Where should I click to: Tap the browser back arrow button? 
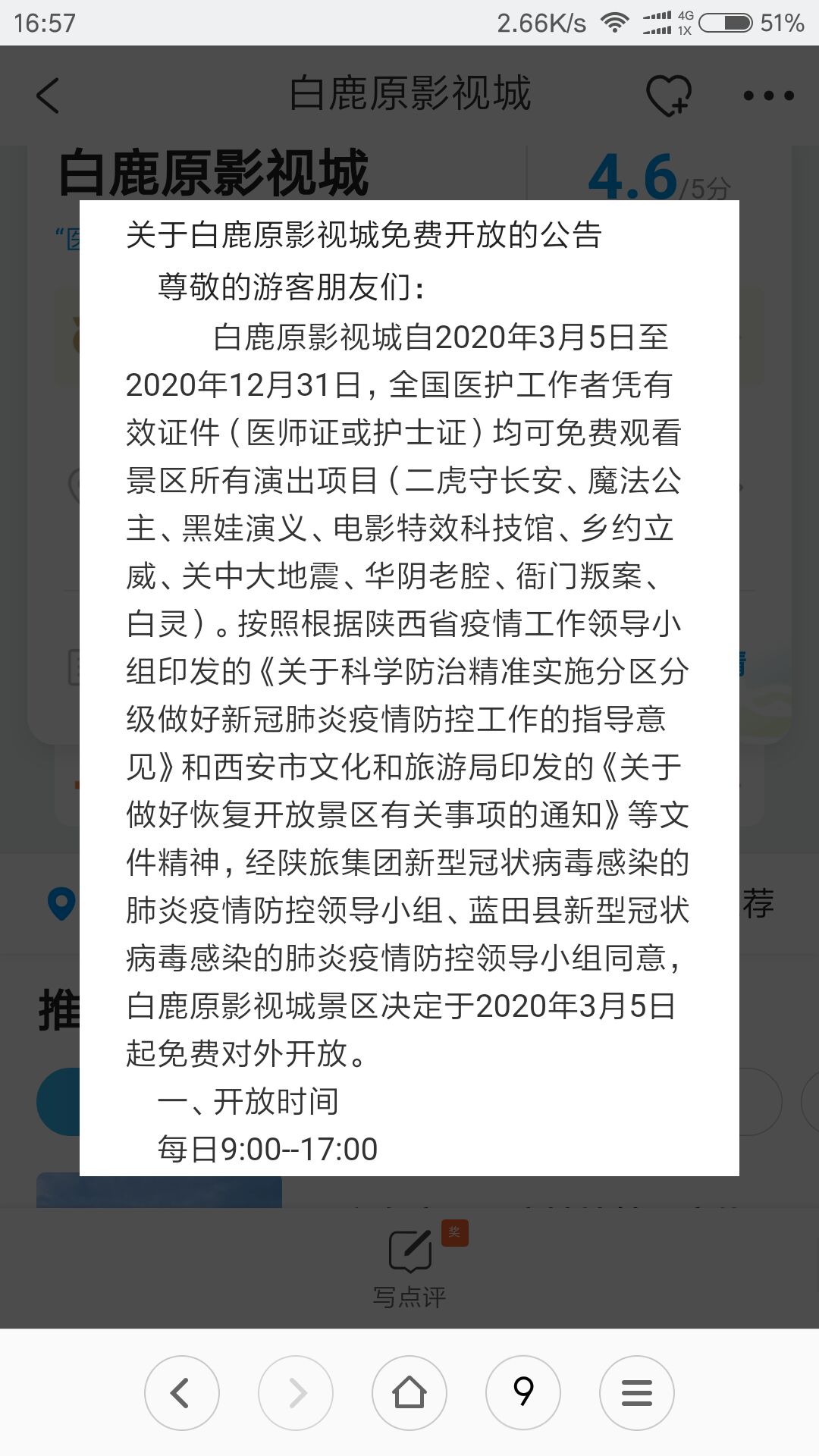182,1393
